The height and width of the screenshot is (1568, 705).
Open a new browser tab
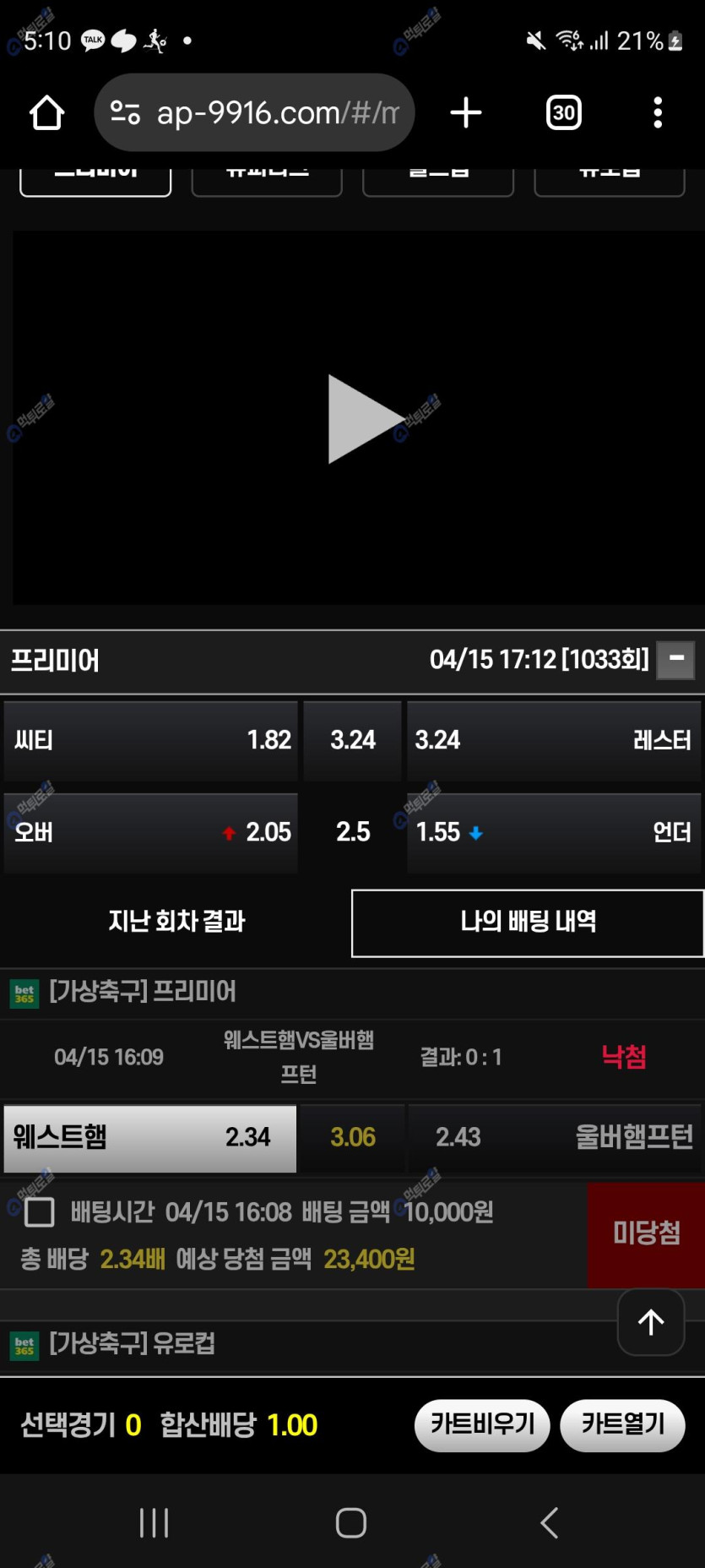(x=465, y=112)
